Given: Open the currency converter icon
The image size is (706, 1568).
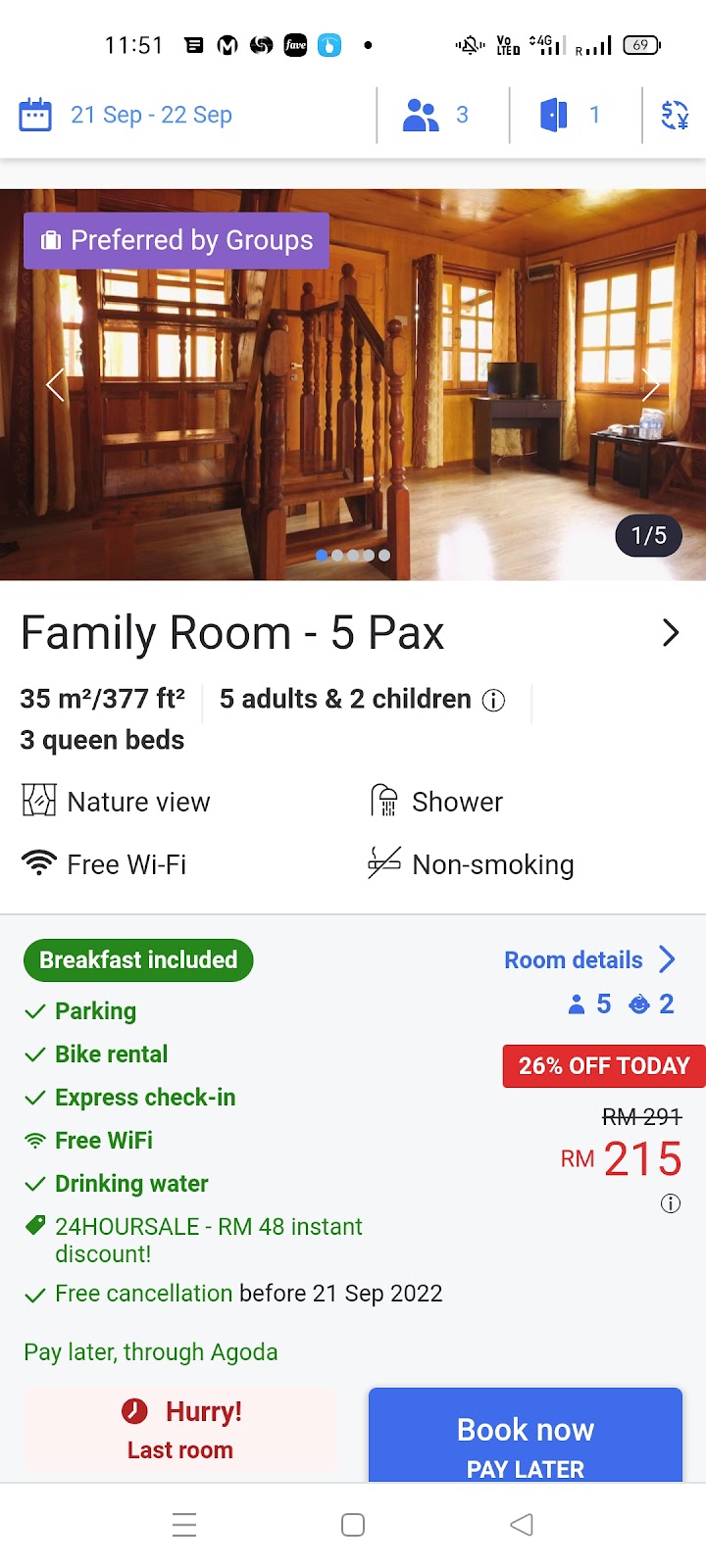Looking at the screenshot, I should coord(675,115).
